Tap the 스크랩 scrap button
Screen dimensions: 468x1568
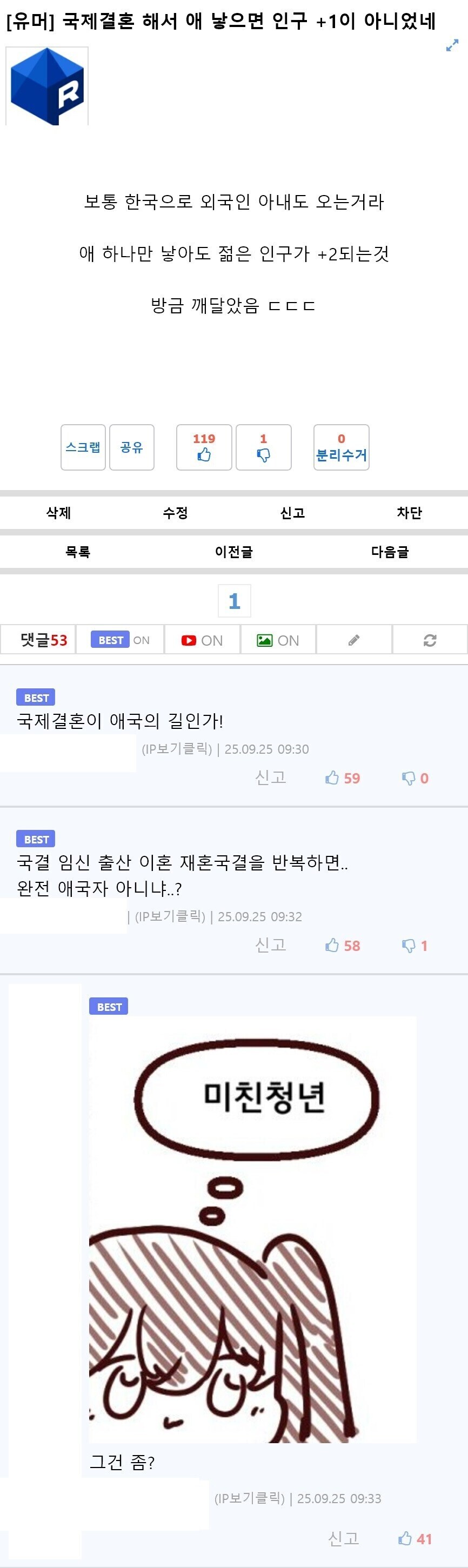[83, 447]
